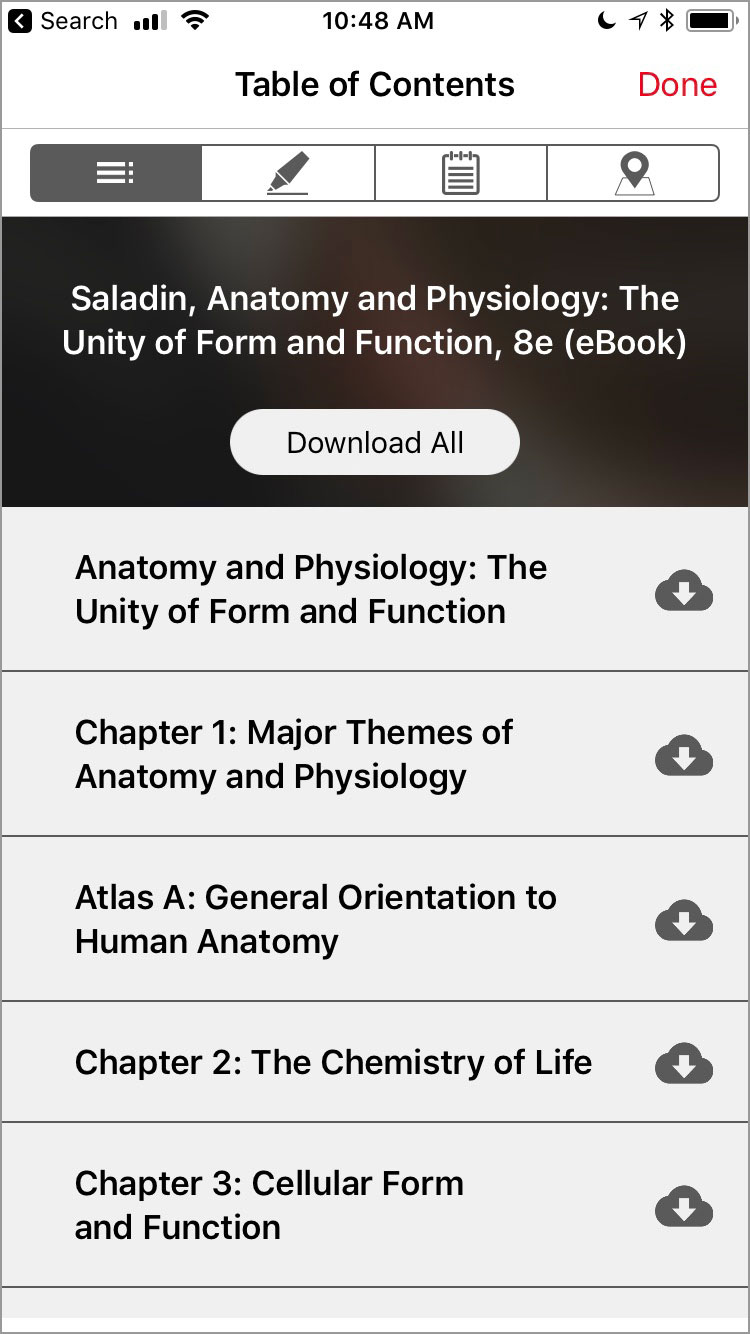Open Chapter 1: Major Themes of Anatomy
Screen dimensions: 750x1334
294,754
